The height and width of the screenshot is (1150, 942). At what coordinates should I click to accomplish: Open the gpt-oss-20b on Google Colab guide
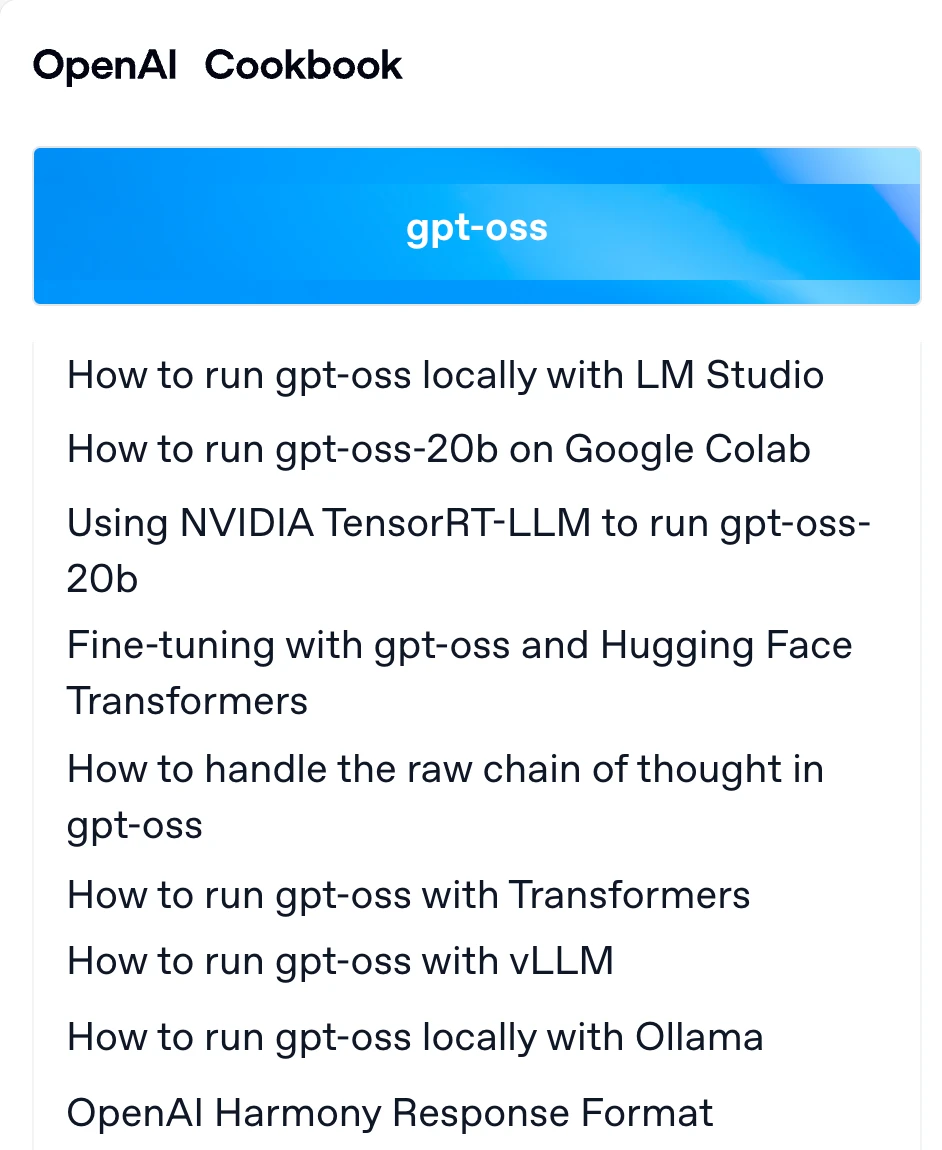pyautogui.click(x=438, y=449)
